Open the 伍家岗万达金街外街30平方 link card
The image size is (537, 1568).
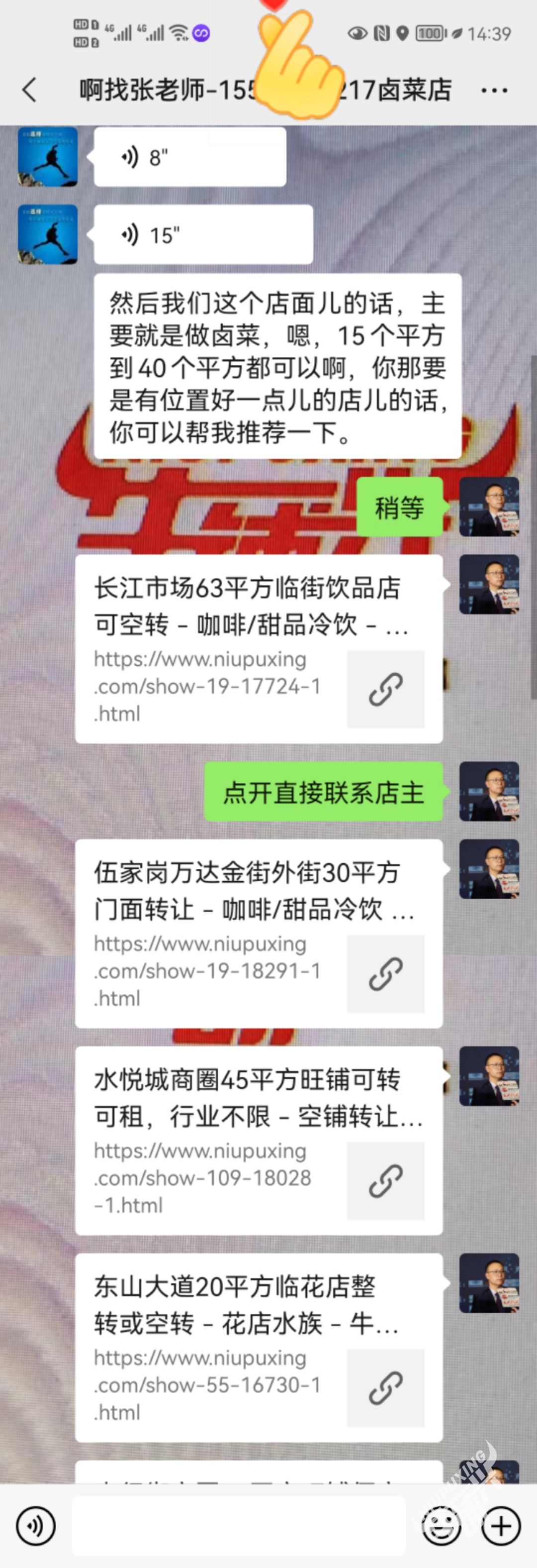[x=259, y=933]
